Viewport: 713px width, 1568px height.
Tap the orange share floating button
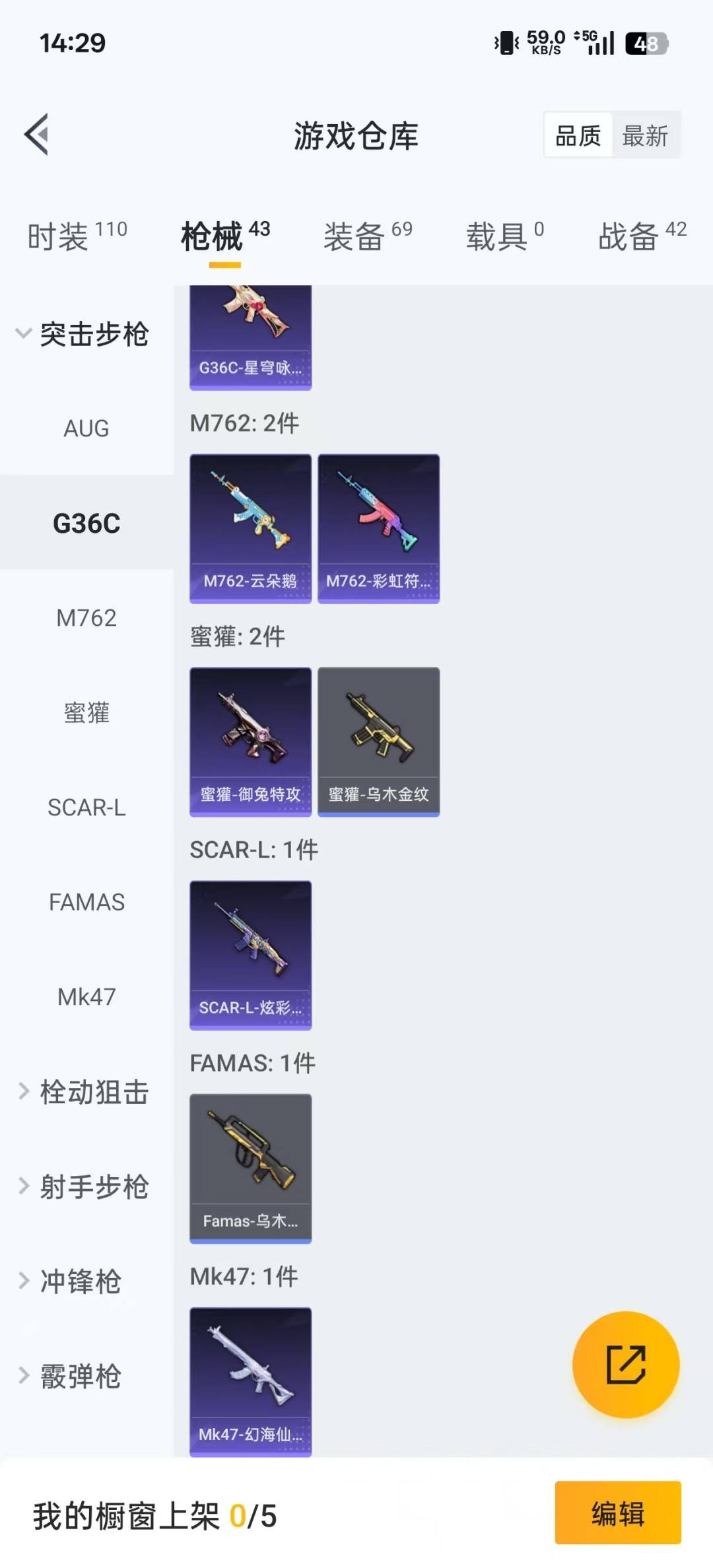pyautogui.click(x=625, y=1364)
